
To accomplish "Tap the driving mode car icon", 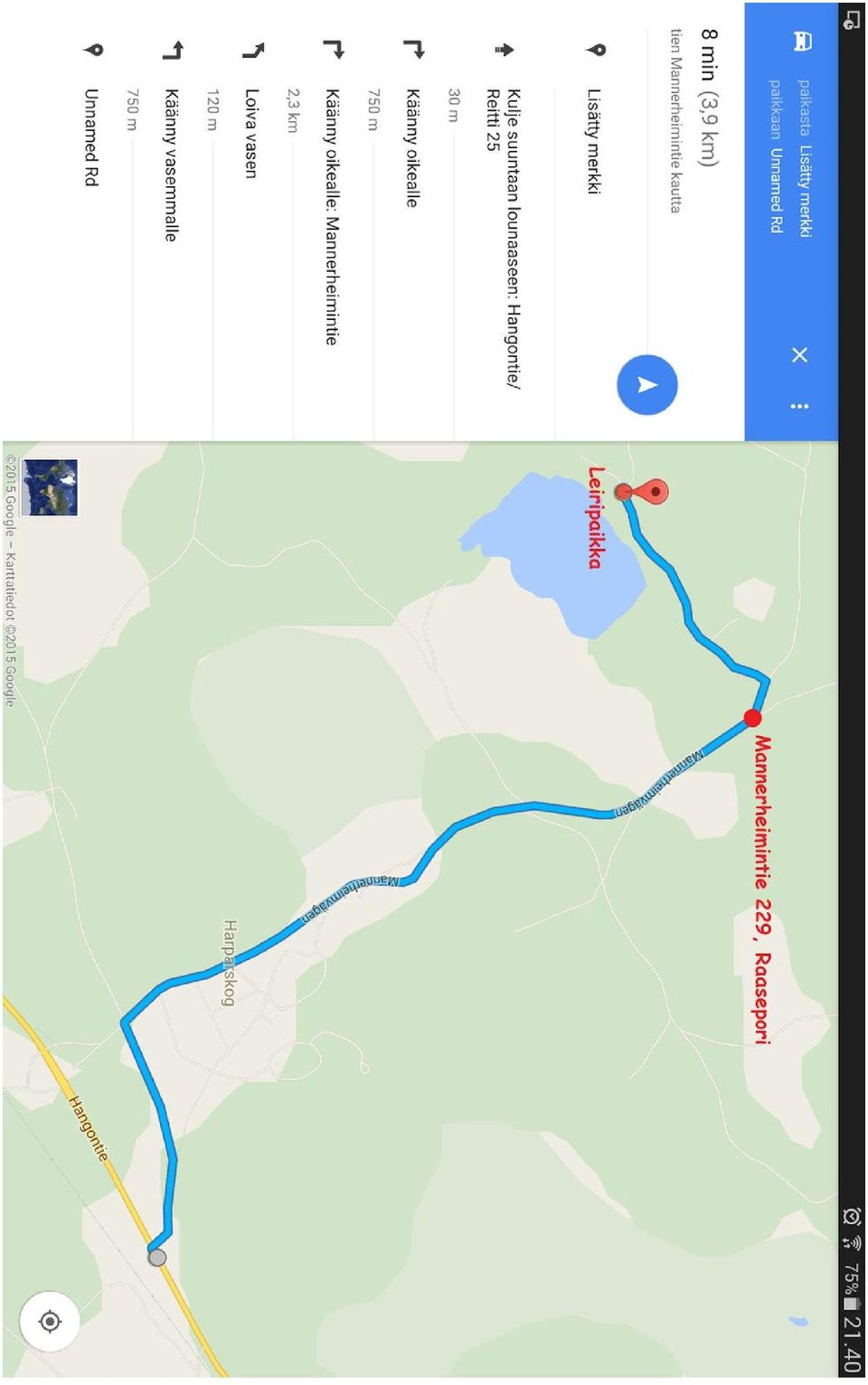I will tap(802, 42).
